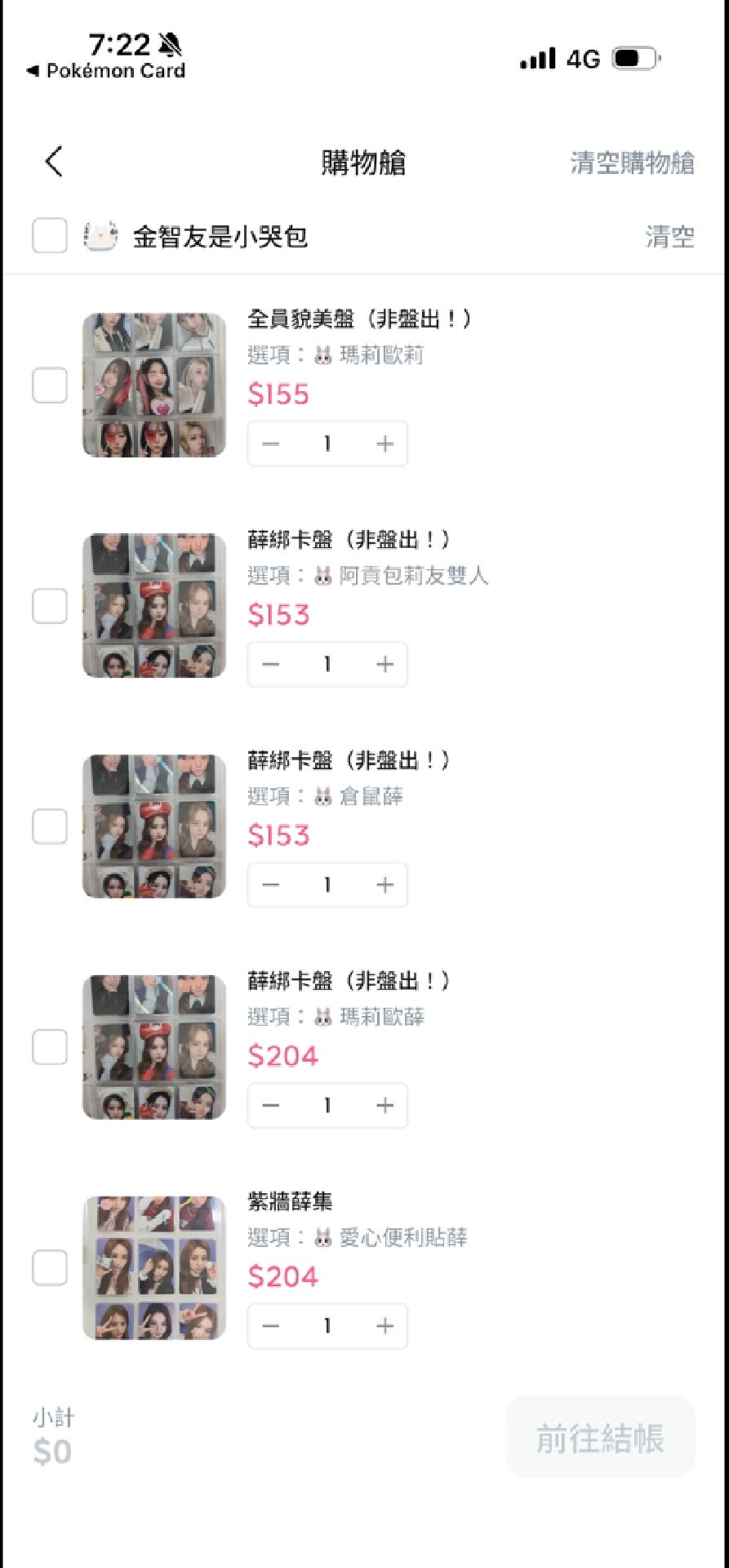The image size is (729, 1568).
Task: Select the 紫牆薛集 item checkbox
Action: click(50, 1267)
